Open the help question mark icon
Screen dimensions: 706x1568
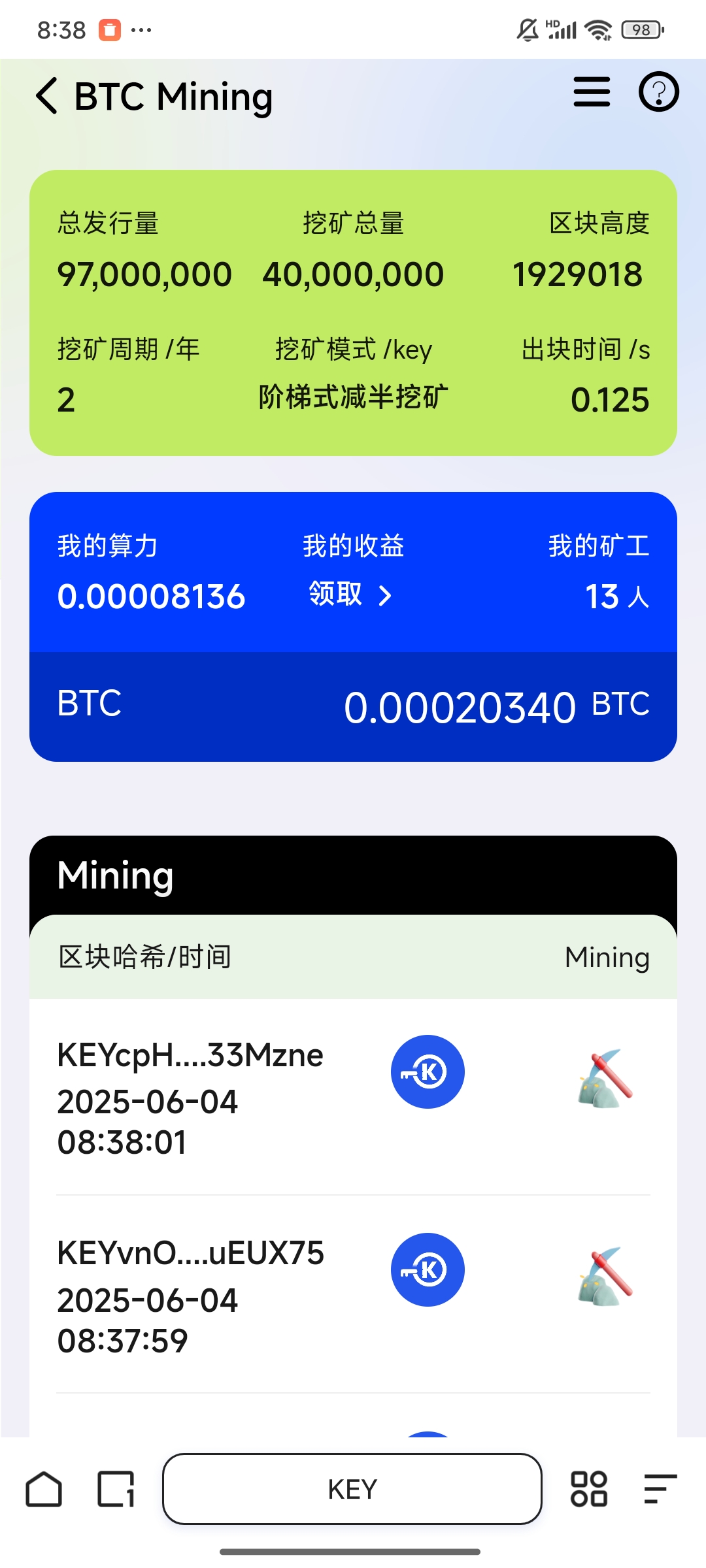click(x=657, y=93)
